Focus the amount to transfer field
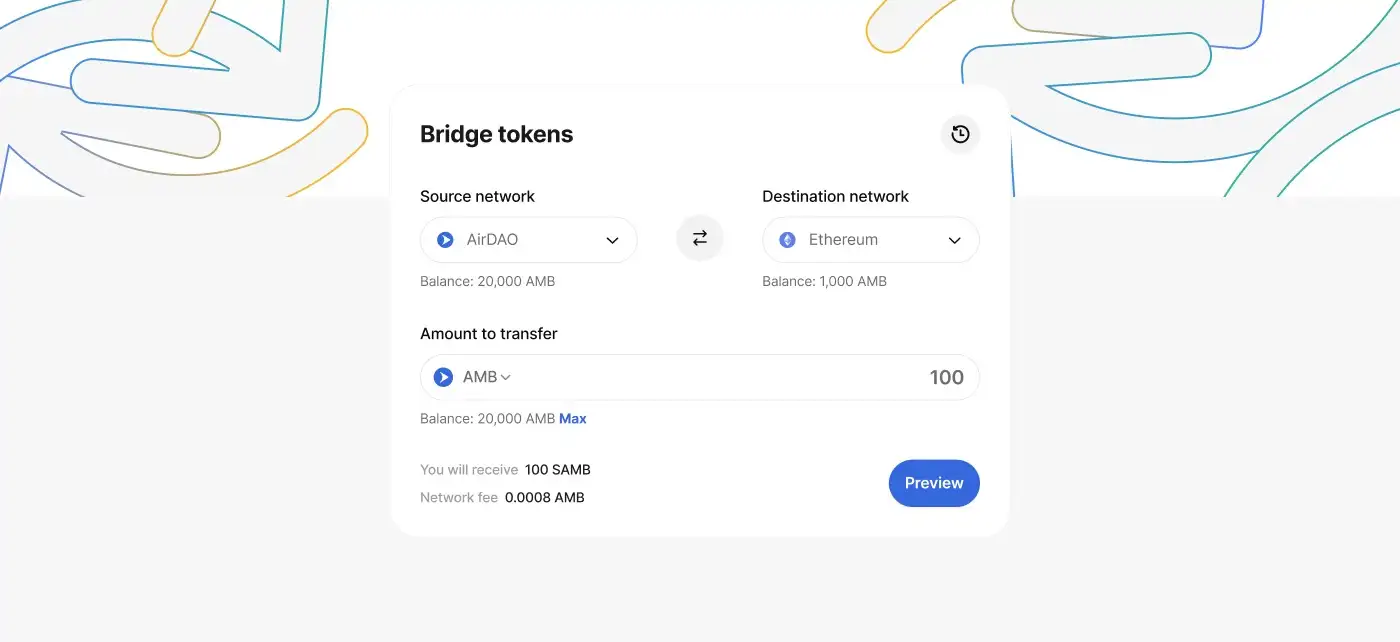This screenshot has width=1400, height=642. coord(800,377)
